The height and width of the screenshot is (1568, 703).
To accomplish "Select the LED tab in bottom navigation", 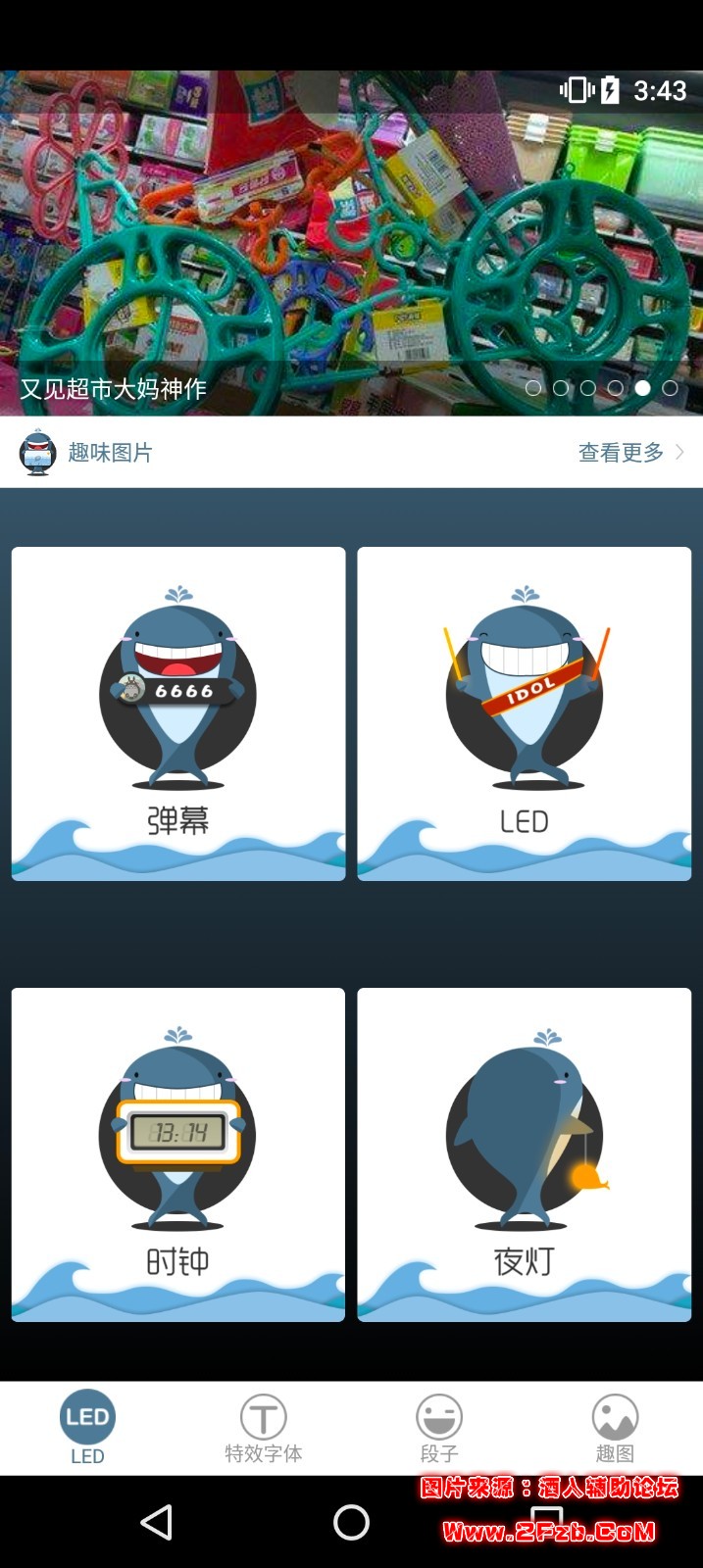I will point(87,1428).
